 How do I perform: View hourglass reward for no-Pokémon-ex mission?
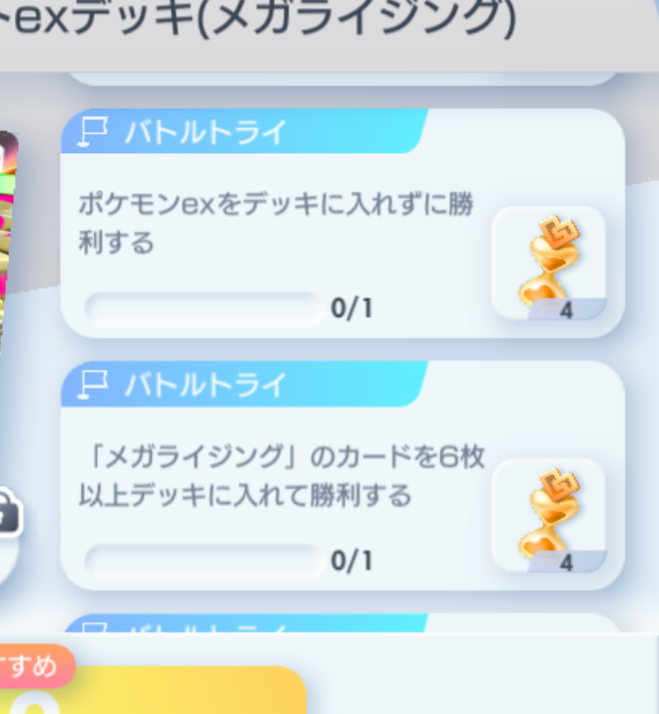pyautogui.click(x=548, y=264)
